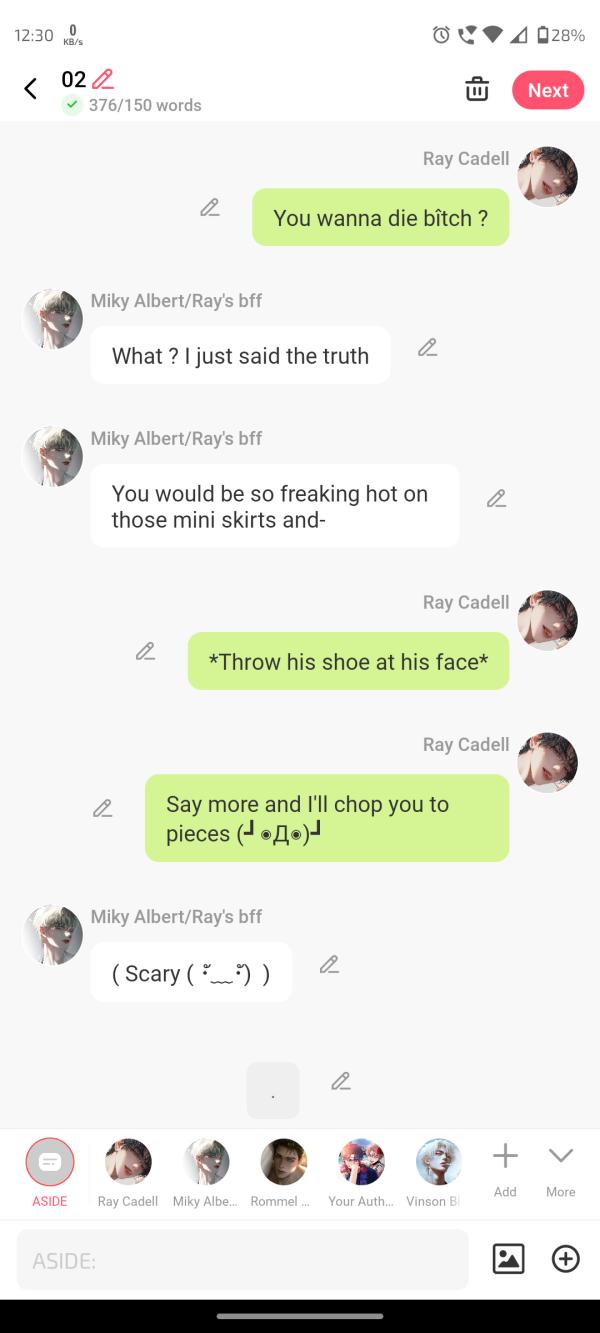This screenshot has width=600, height=1333.
Task: Edit the 'mini skirts' message
Action: pyautogui.click(x=496, y=498)
